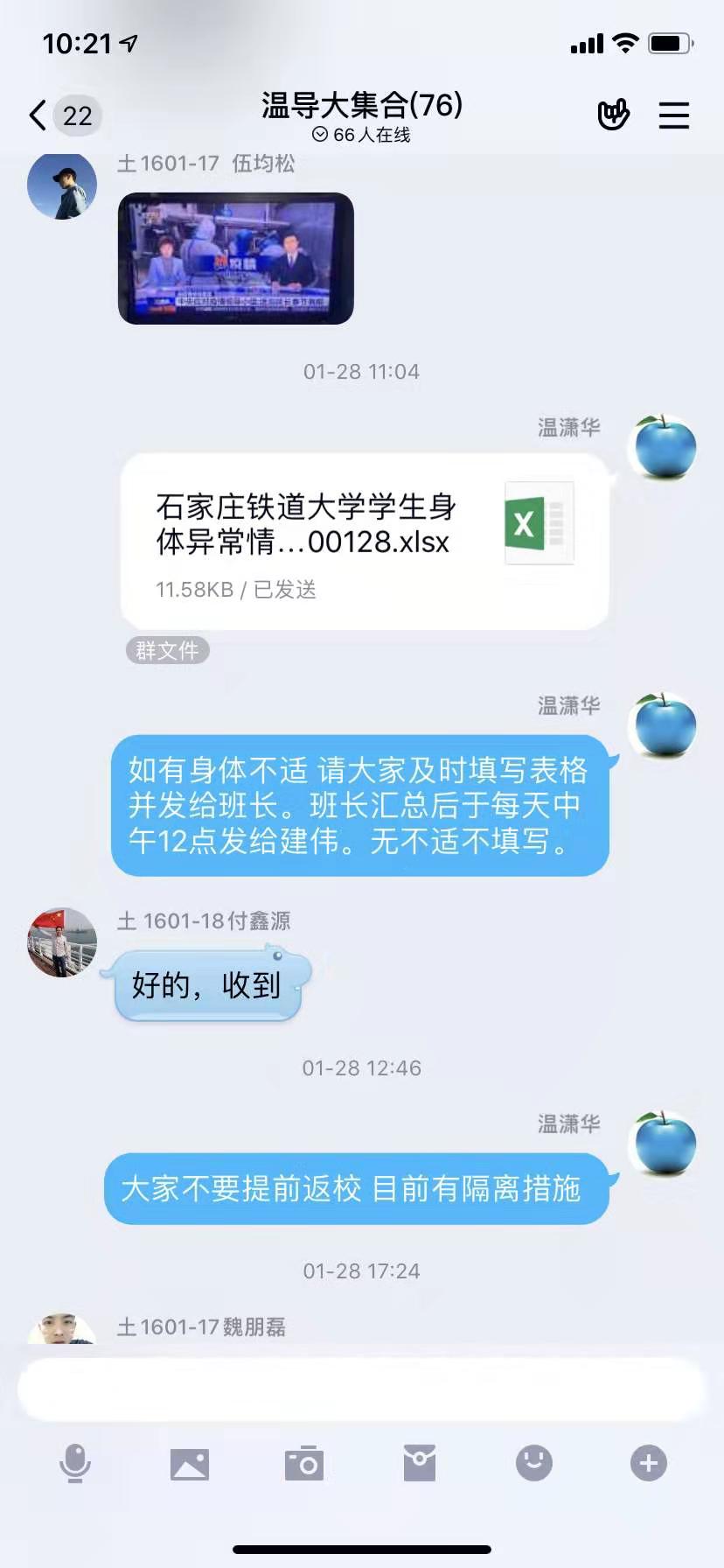Open the photo gallery picker
Viewport: 724px width, 1568px height.
[190, 1463]
